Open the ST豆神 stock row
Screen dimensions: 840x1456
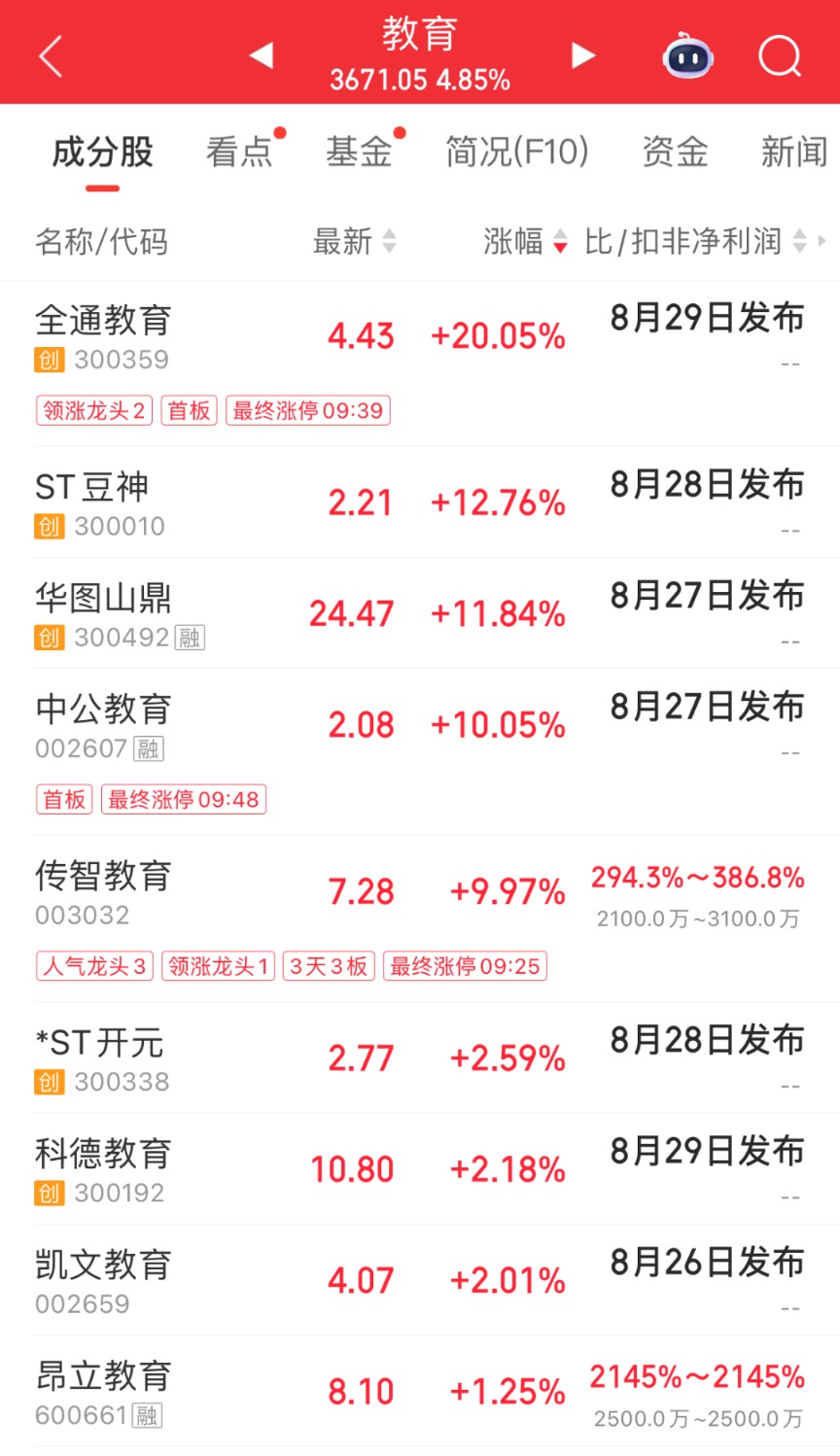pos(420,503)
